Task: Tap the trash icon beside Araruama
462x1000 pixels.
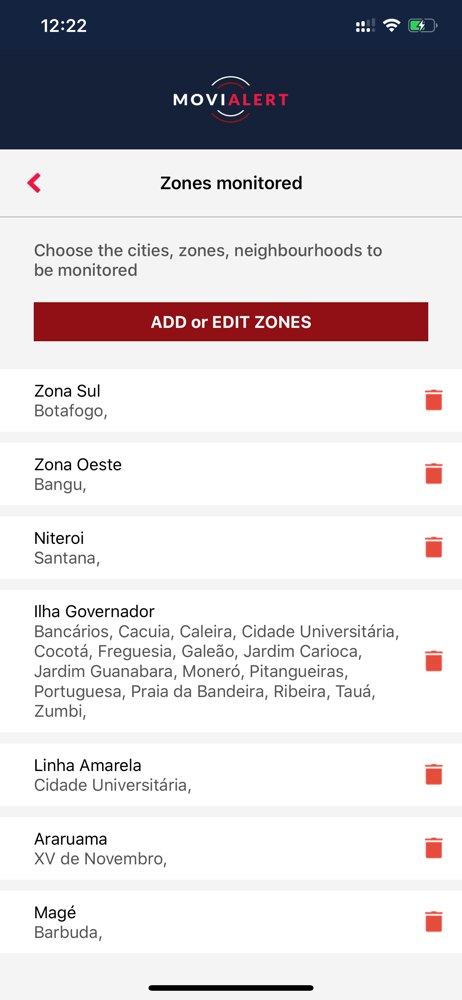Action: point(433,848)
